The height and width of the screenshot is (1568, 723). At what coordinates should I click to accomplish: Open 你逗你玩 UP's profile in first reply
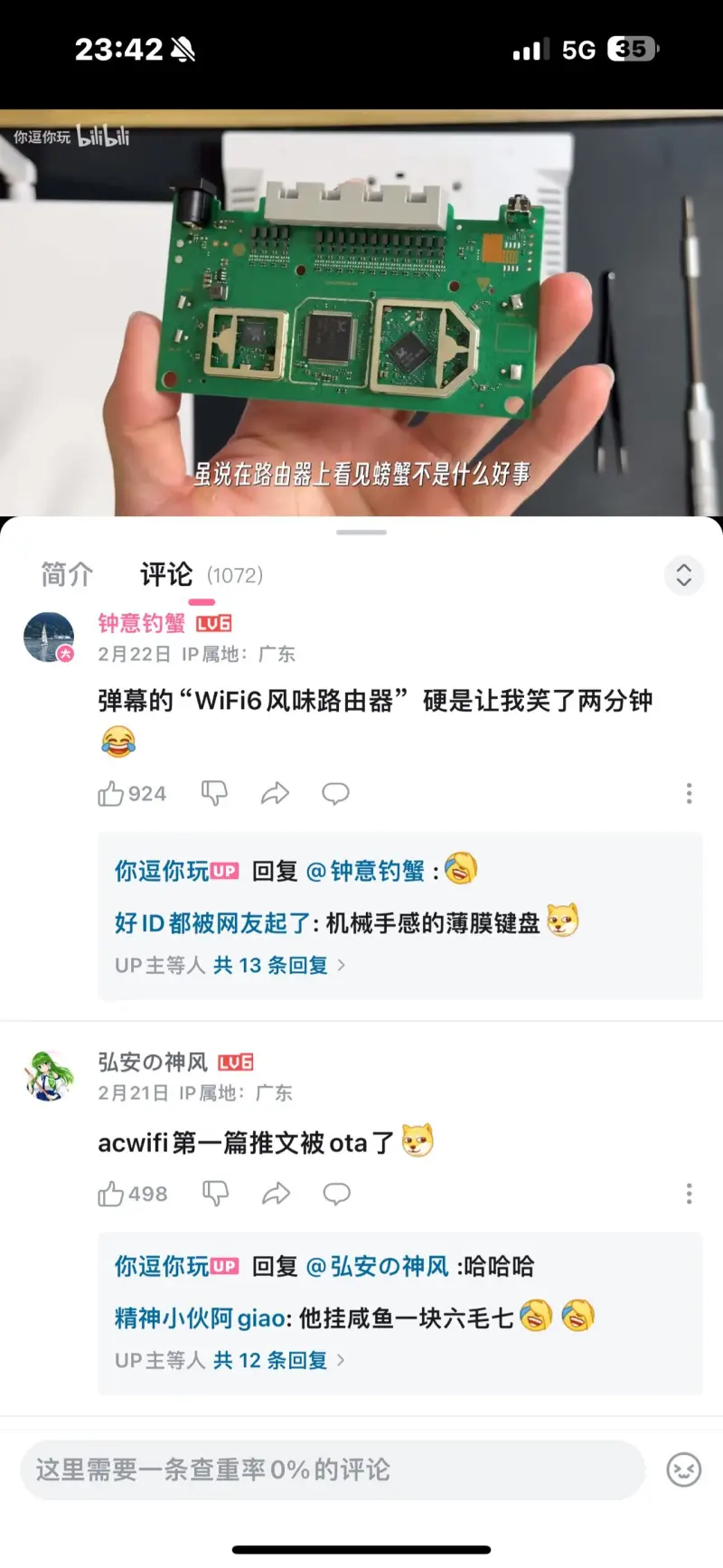click(163, 871)
